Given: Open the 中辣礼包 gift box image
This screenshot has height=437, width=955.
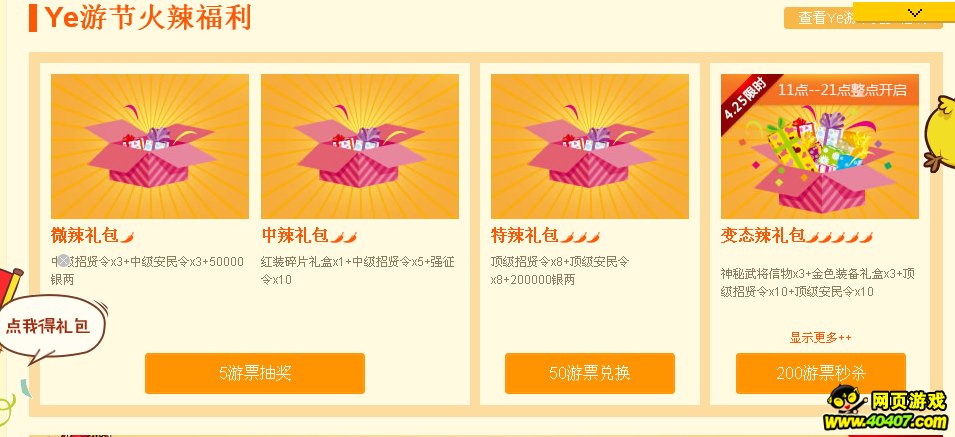Looking at the screenshot, I should click(359, 146).
